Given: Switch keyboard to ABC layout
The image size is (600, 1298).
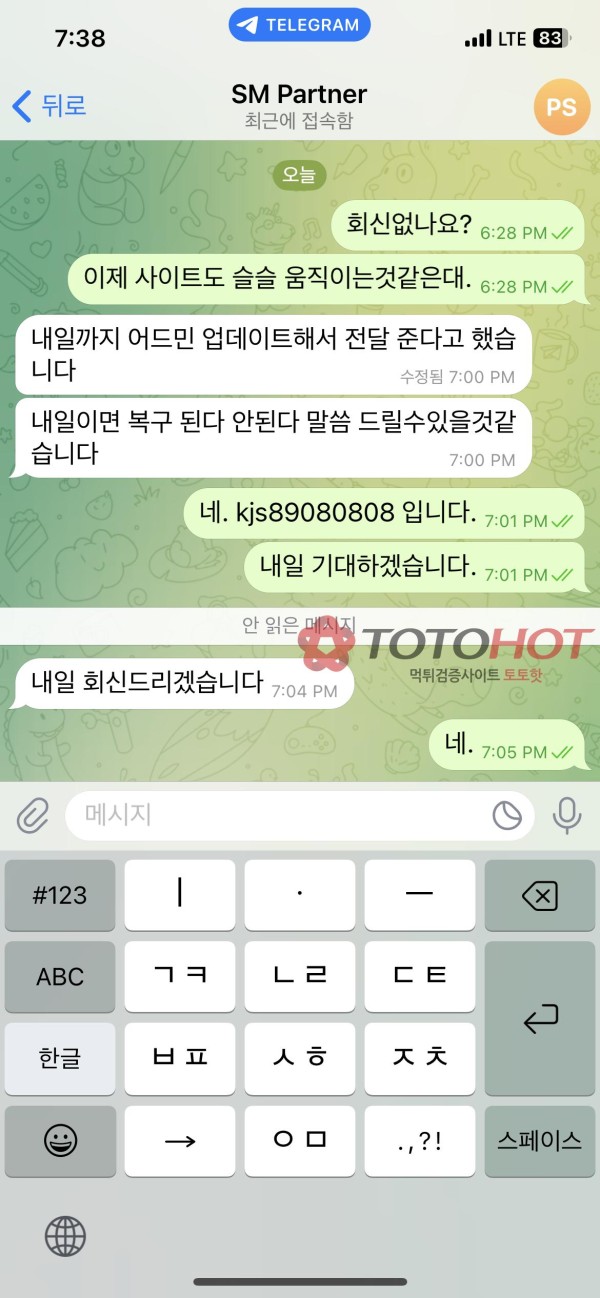Looking at the screenshot, I should tap(60, 977).
